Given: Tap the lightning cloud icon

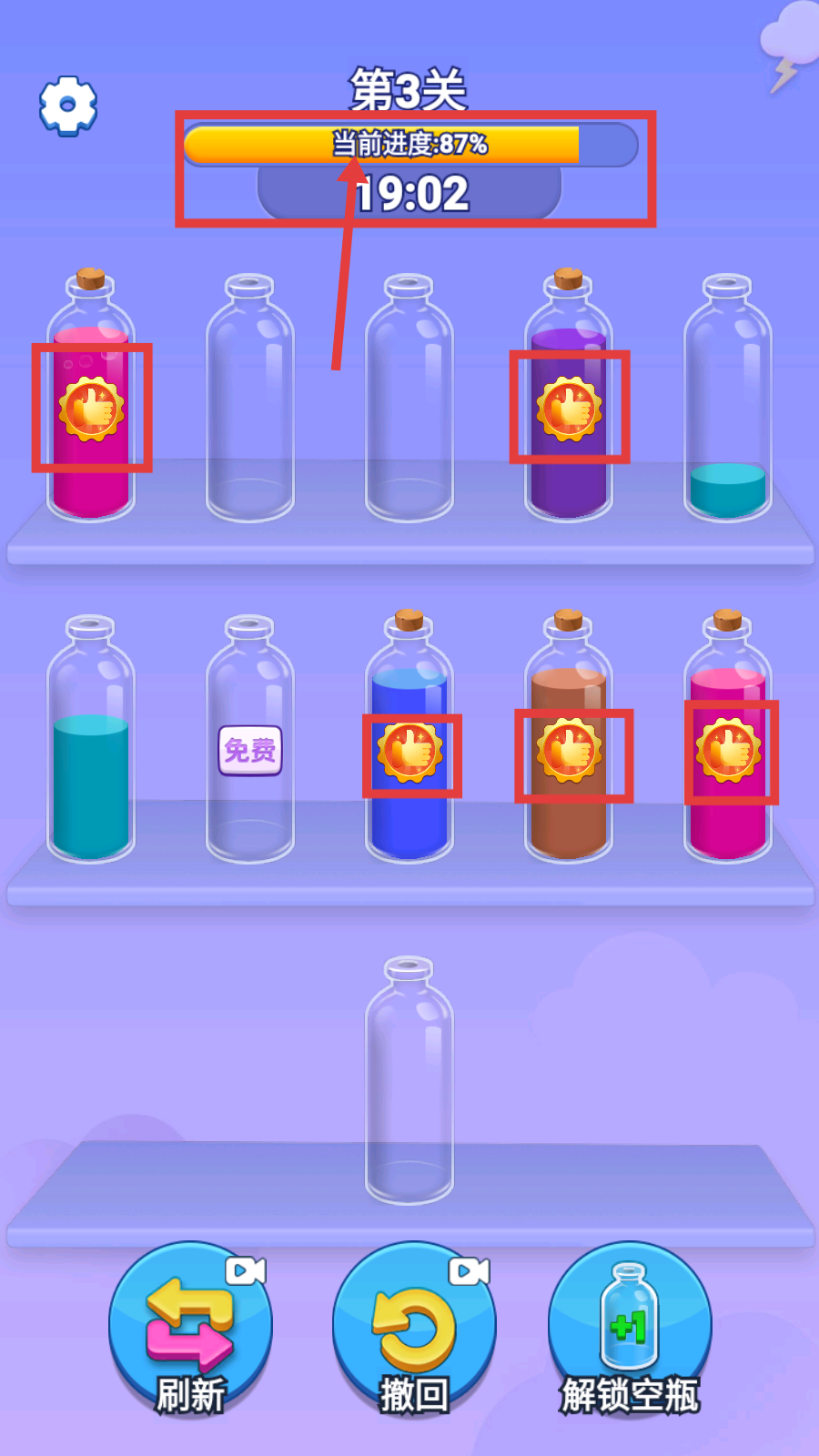Looking at the screenshot, I should coord(789,45).
